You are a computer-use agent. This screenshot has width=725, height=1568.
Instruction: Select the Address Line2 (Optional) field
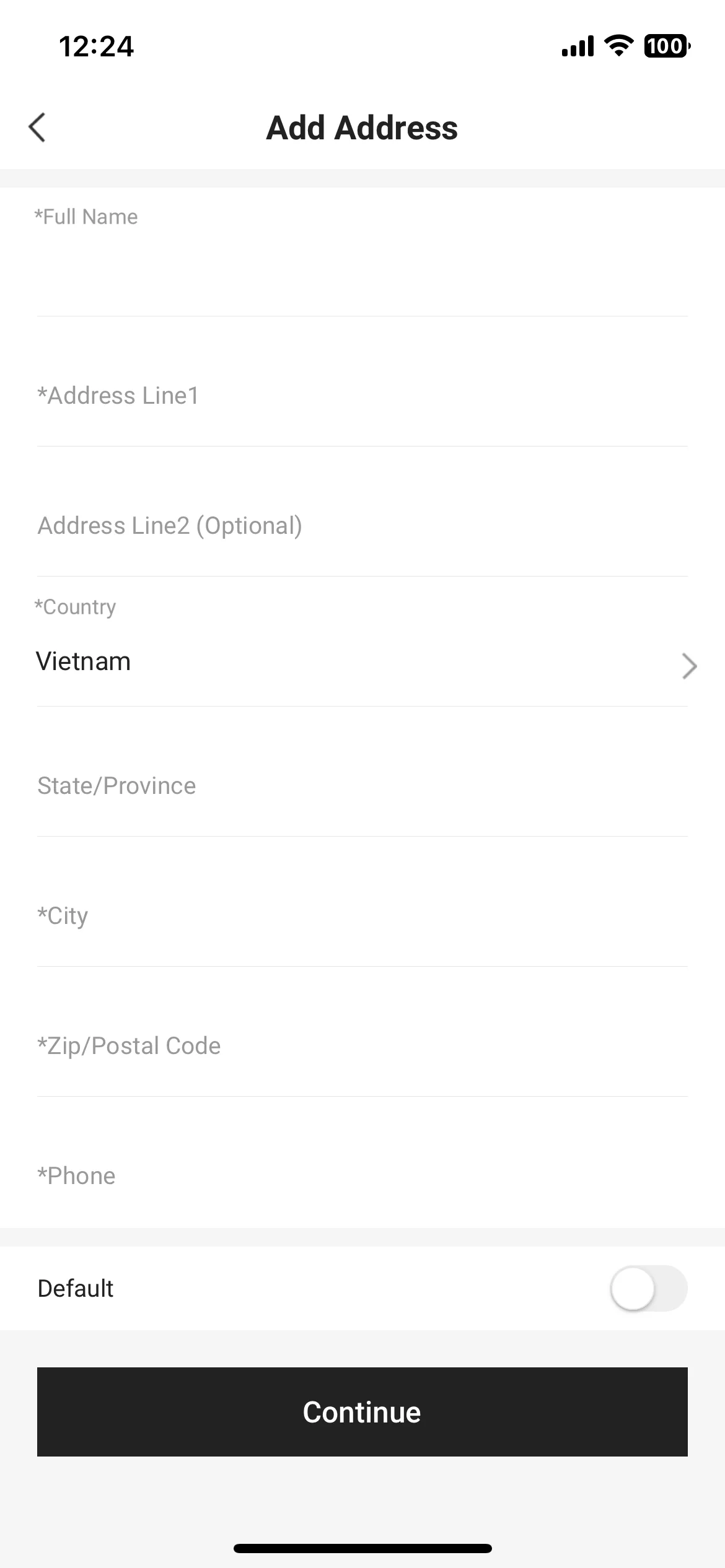point(362,526)
